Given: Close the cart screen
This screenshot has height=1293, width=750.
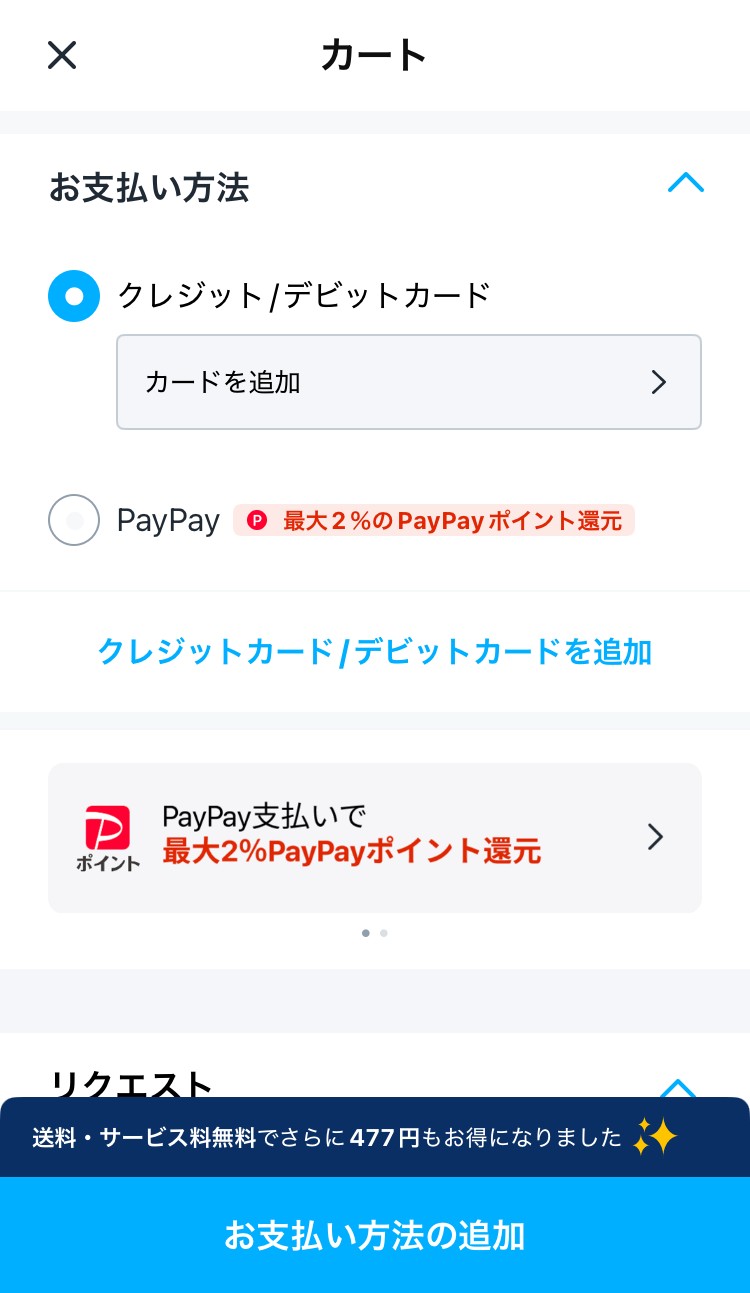Looking at the screenshot, I should tap(62, 55).
